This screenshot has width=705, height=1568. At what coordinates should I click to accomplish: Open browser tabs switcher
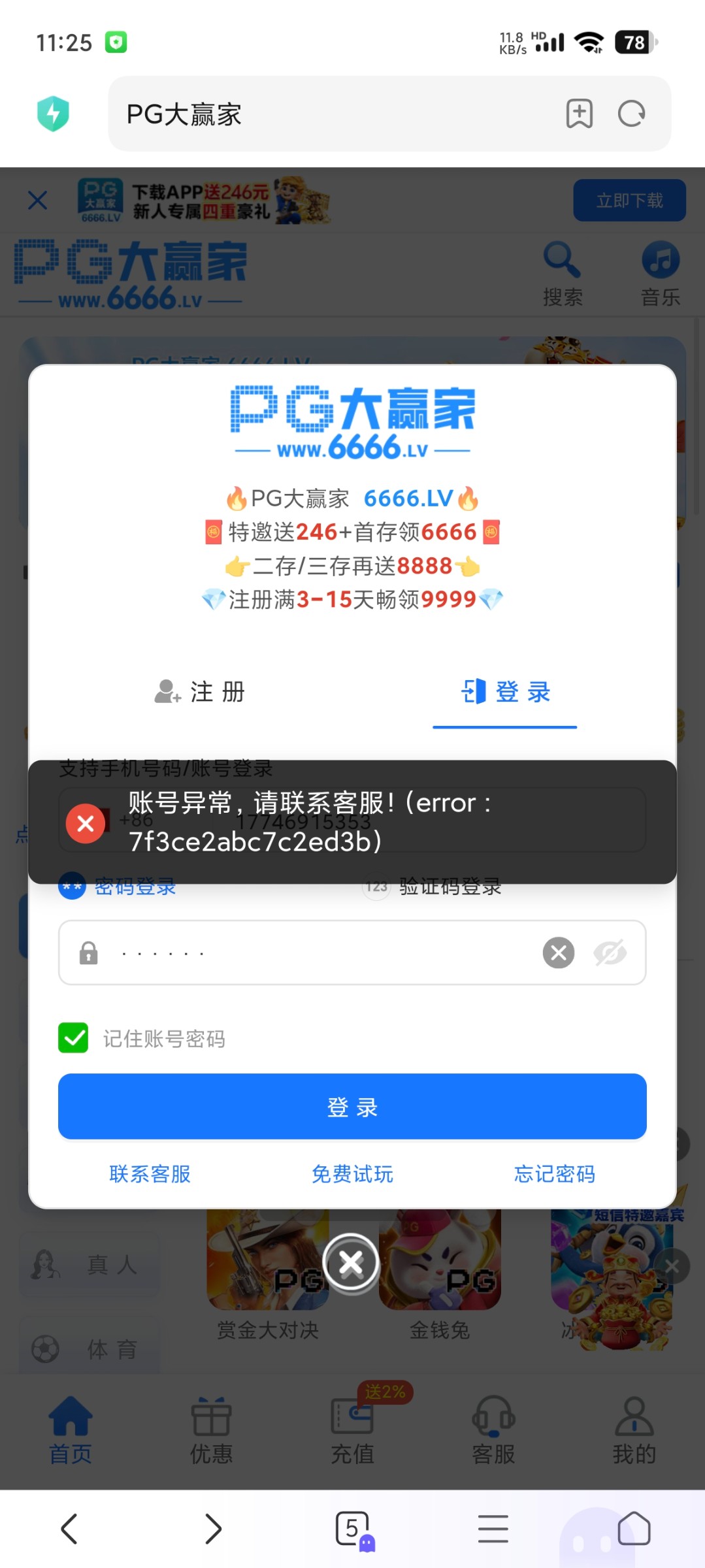(x=353, y=1529)
